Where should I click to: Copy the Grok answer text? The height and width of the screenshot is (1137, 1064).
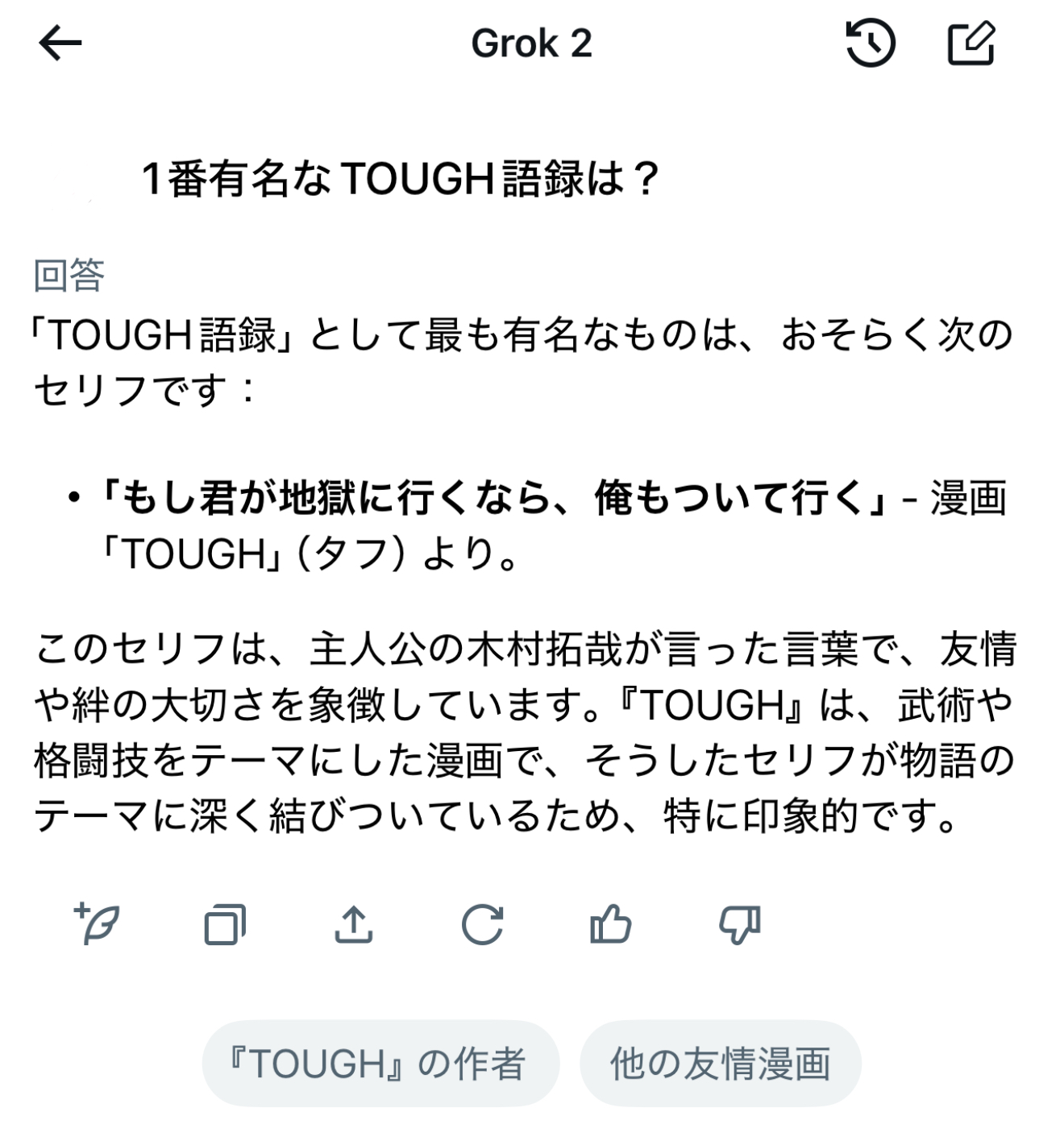225,924
